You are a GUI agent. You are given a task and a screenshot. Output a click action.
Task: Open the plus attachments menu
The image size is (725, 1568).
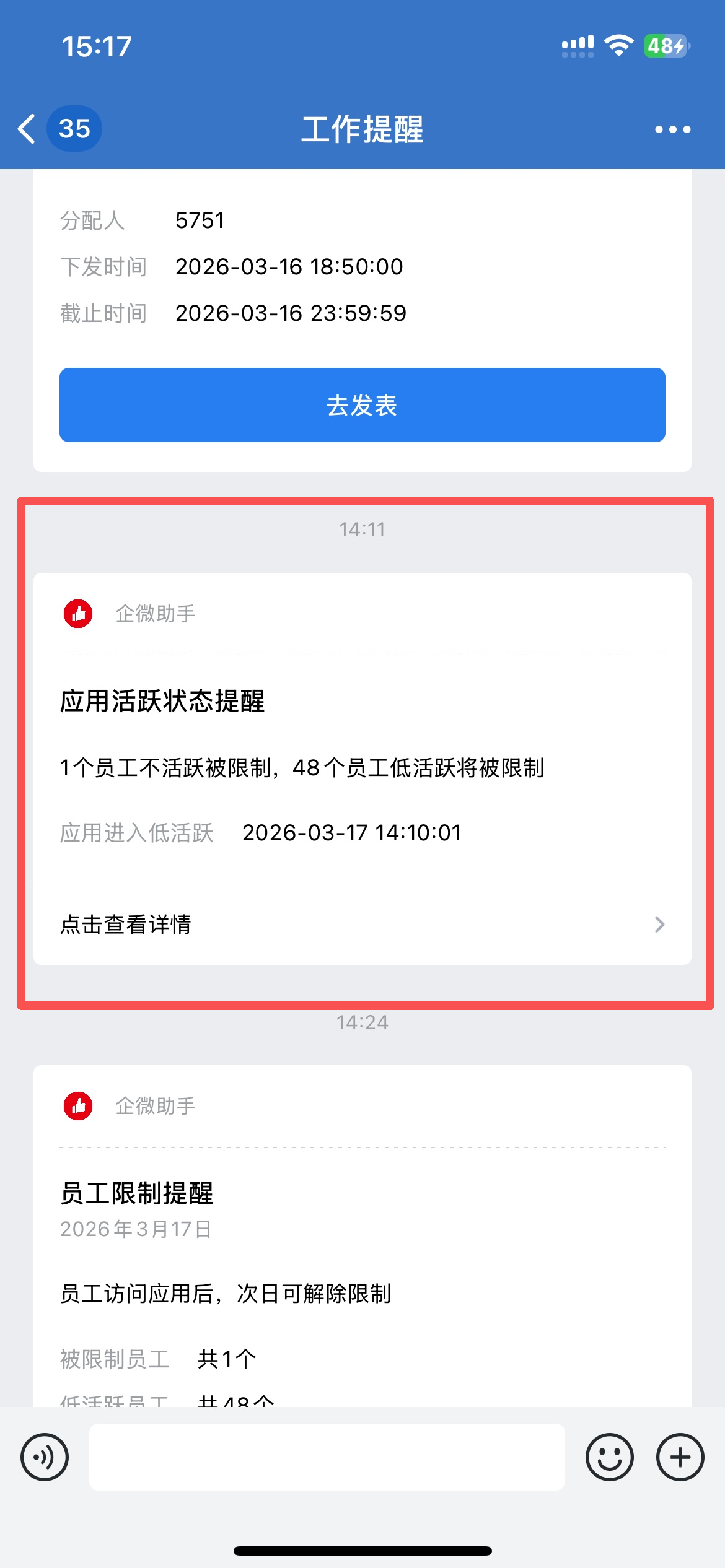(680, 1457)
